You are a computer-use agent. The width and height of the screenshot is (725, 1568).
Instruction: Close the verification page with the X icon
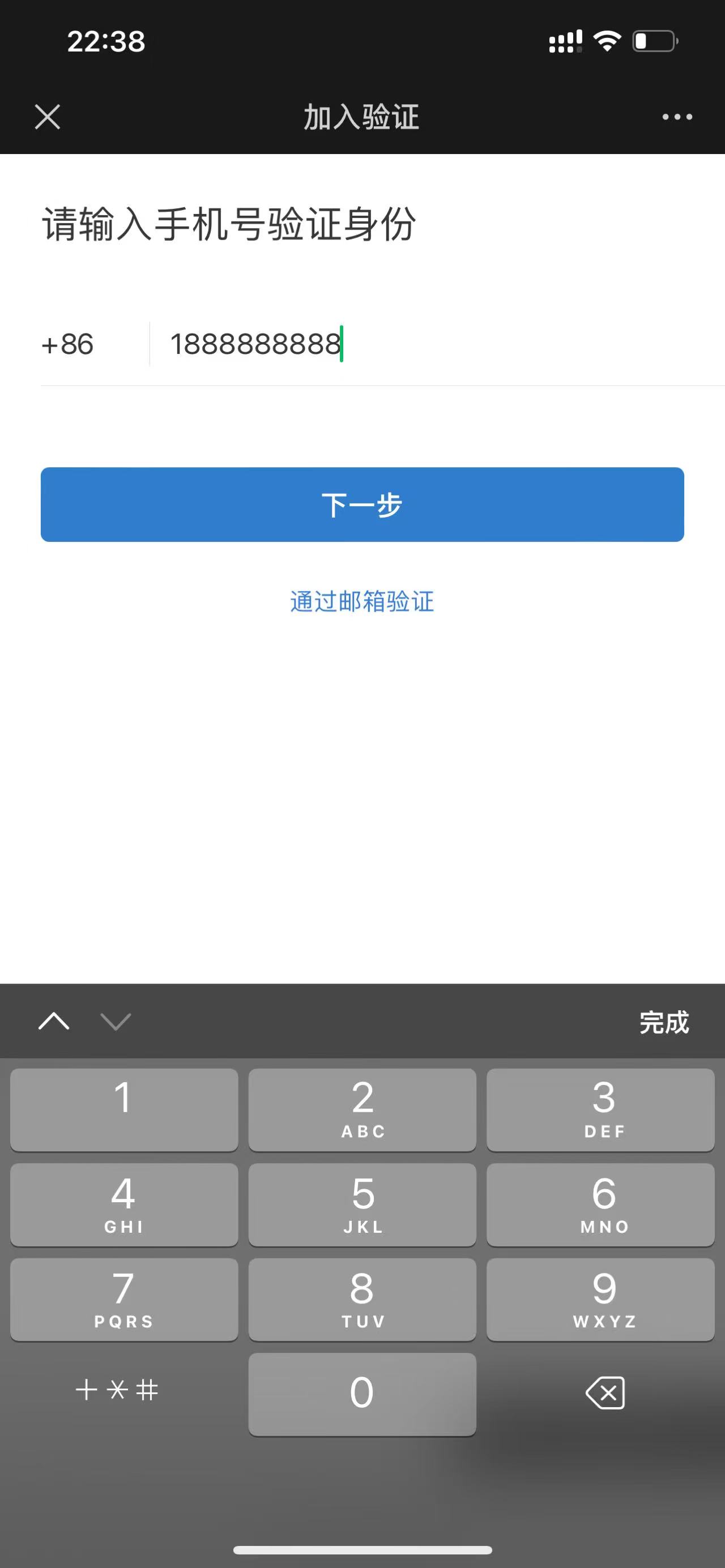pyautogui.click(x=48, y=116)
